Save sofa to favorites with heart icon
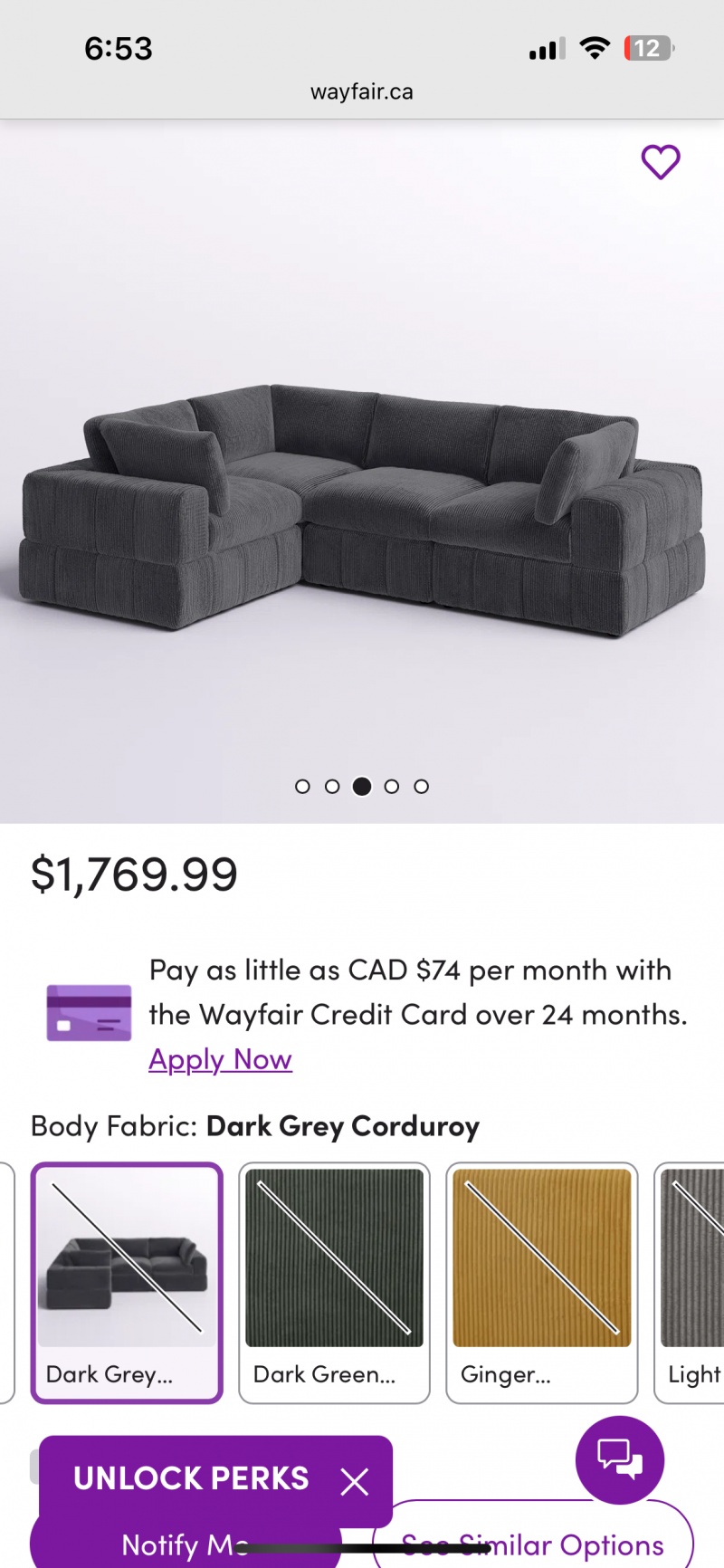This screenshot has height=1568, width=724. [661, 162]
